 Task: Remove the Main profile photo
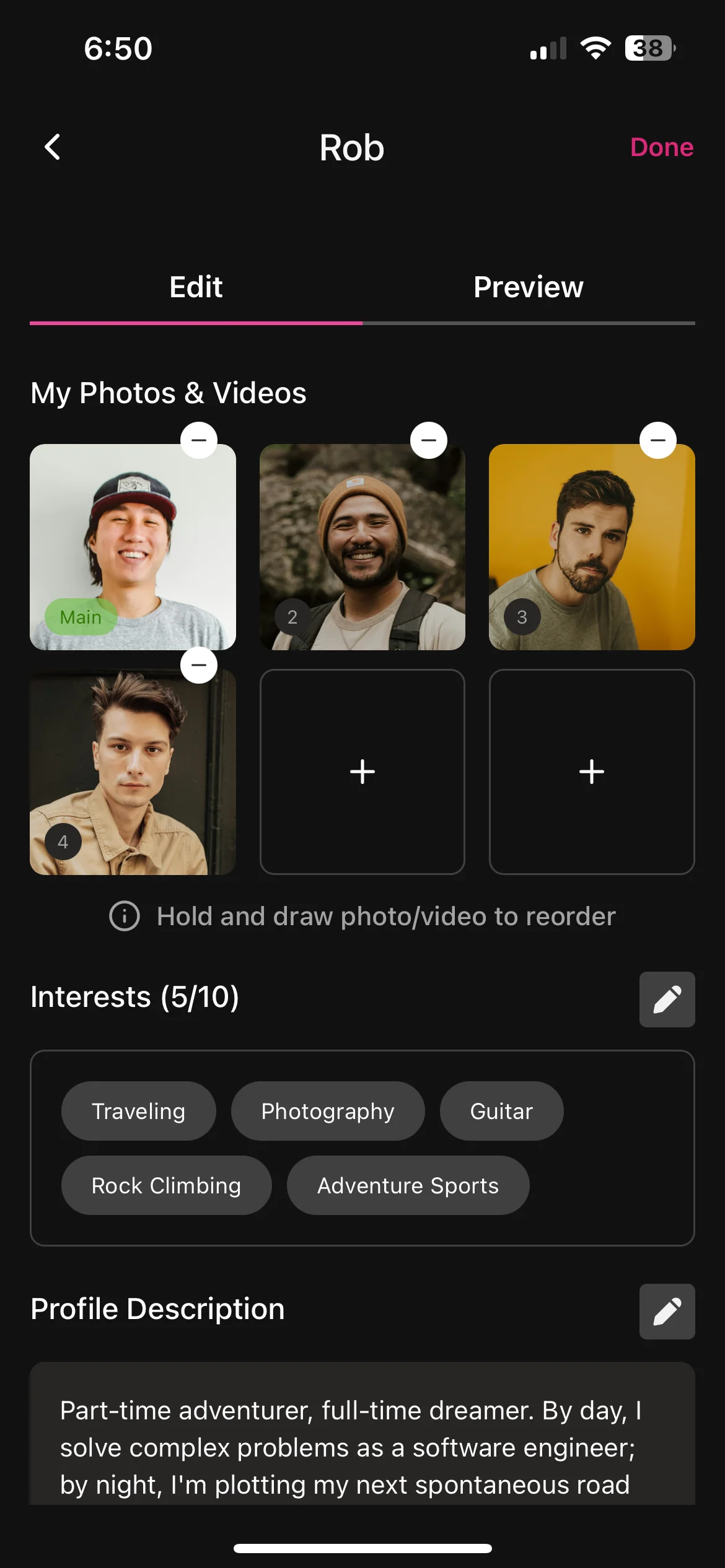(x=200, y=440)
